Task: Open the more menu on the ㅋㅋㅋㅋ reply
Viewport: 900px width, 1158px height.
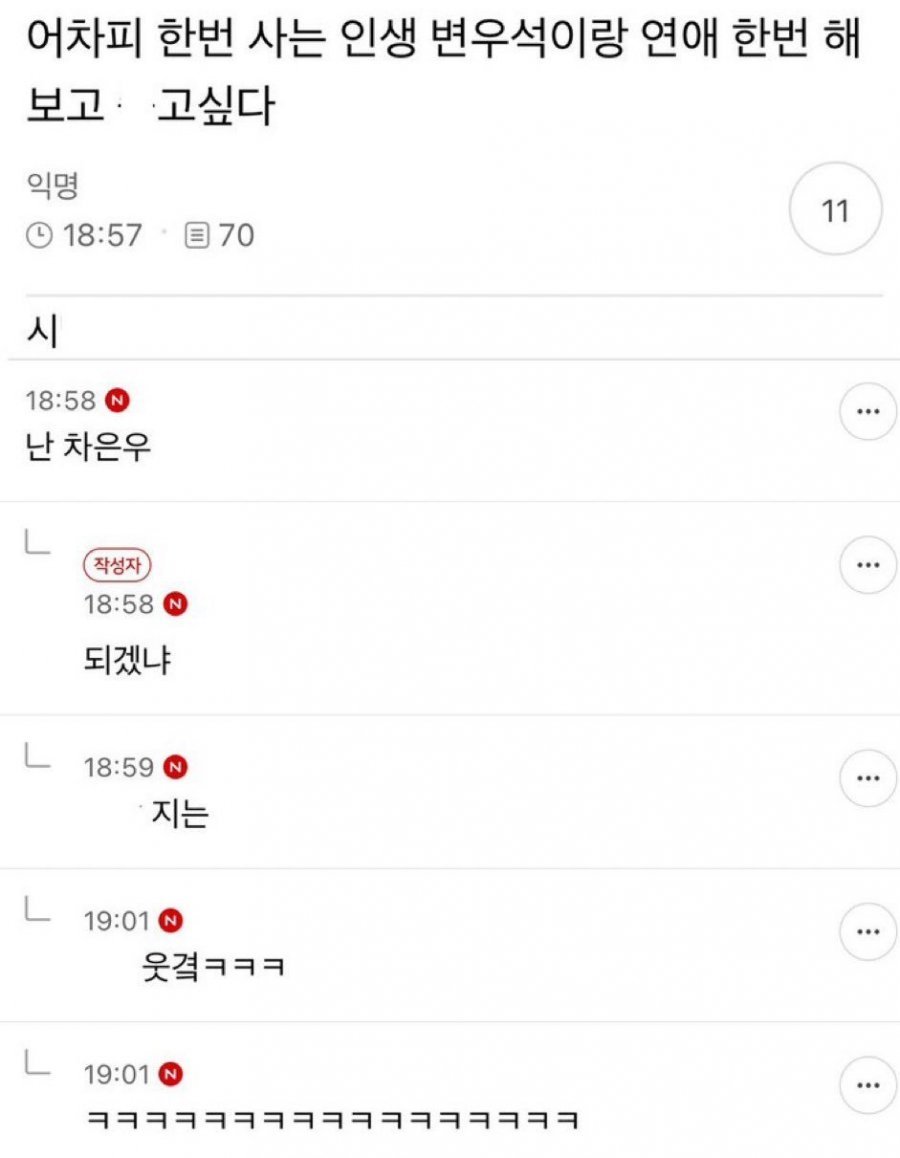Action: tap(868, 1085)
